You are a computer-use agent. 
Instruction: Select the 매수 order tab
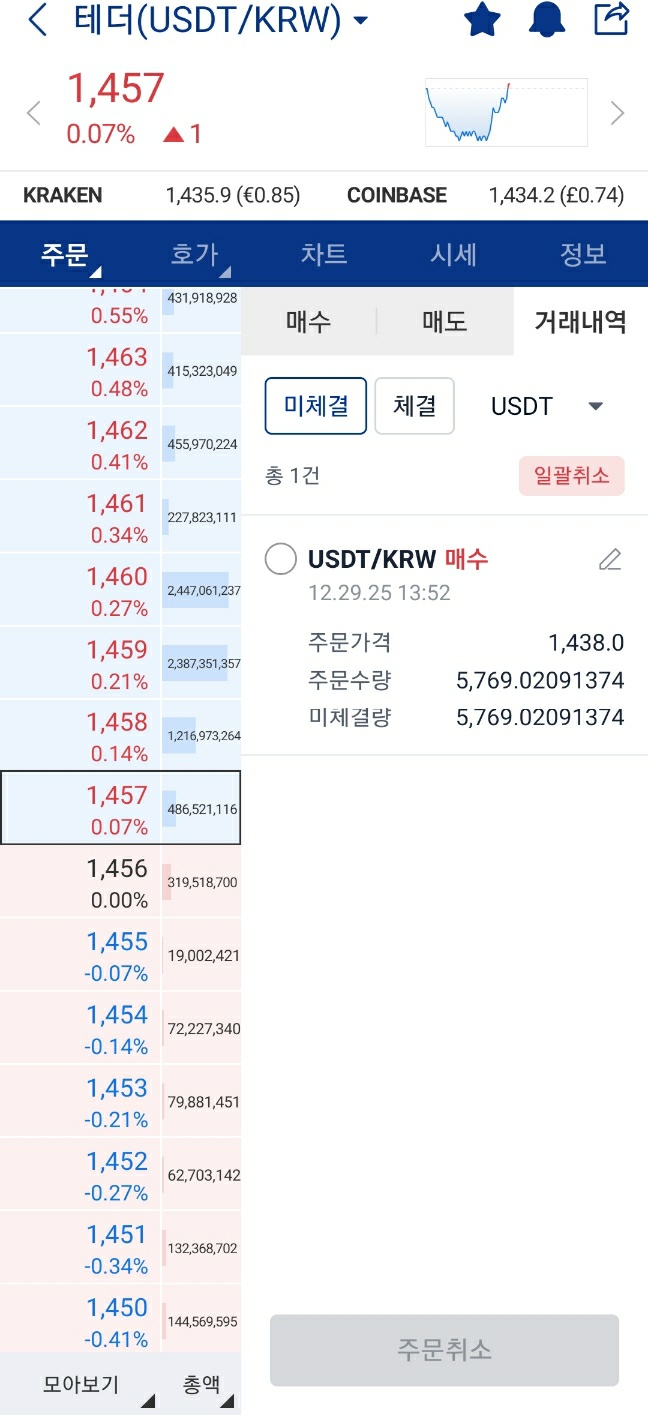tap(308, 322)
